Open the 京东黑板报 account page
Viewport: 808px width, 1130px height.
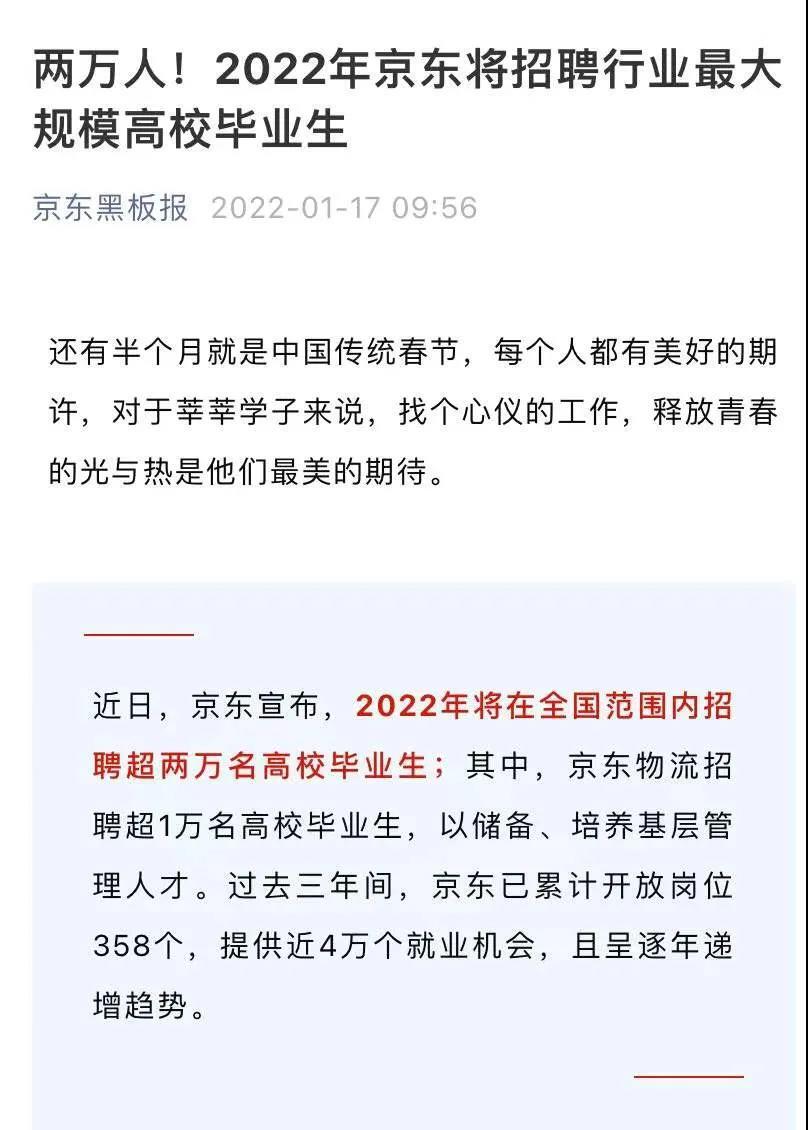pos(111,208)
